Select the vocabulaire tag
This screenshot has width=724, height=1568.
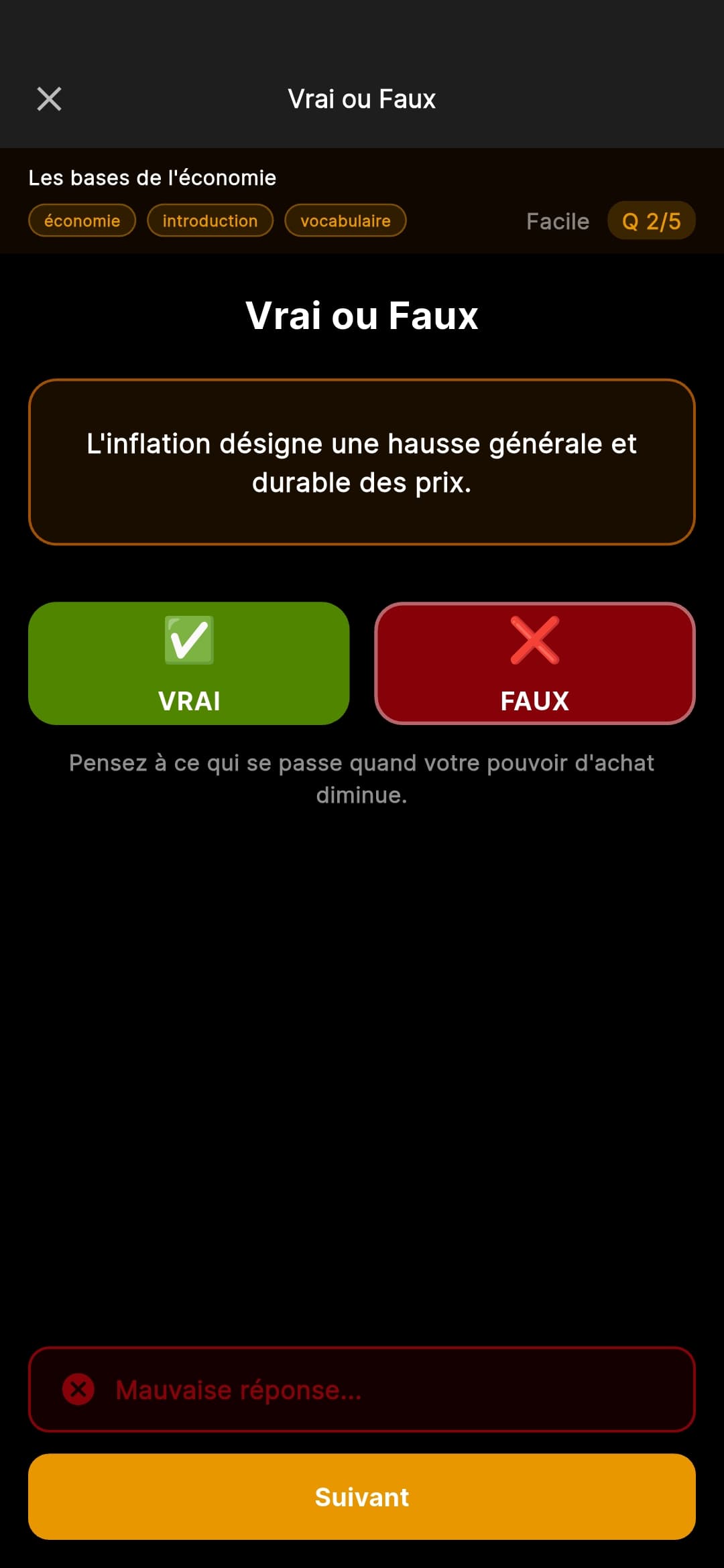pos(345,220)
